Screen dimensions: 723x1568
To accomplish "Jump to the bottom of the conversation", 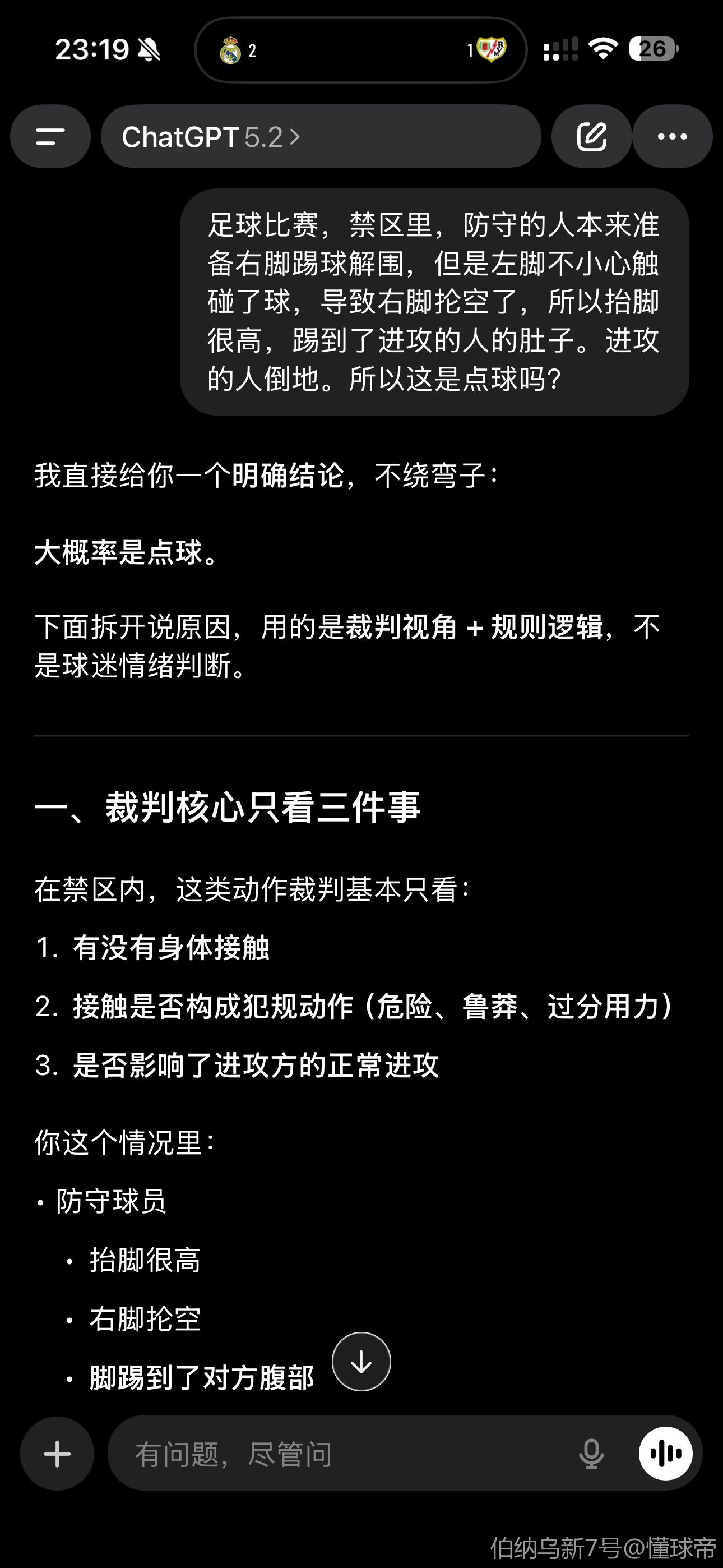I will (361, 1362).
